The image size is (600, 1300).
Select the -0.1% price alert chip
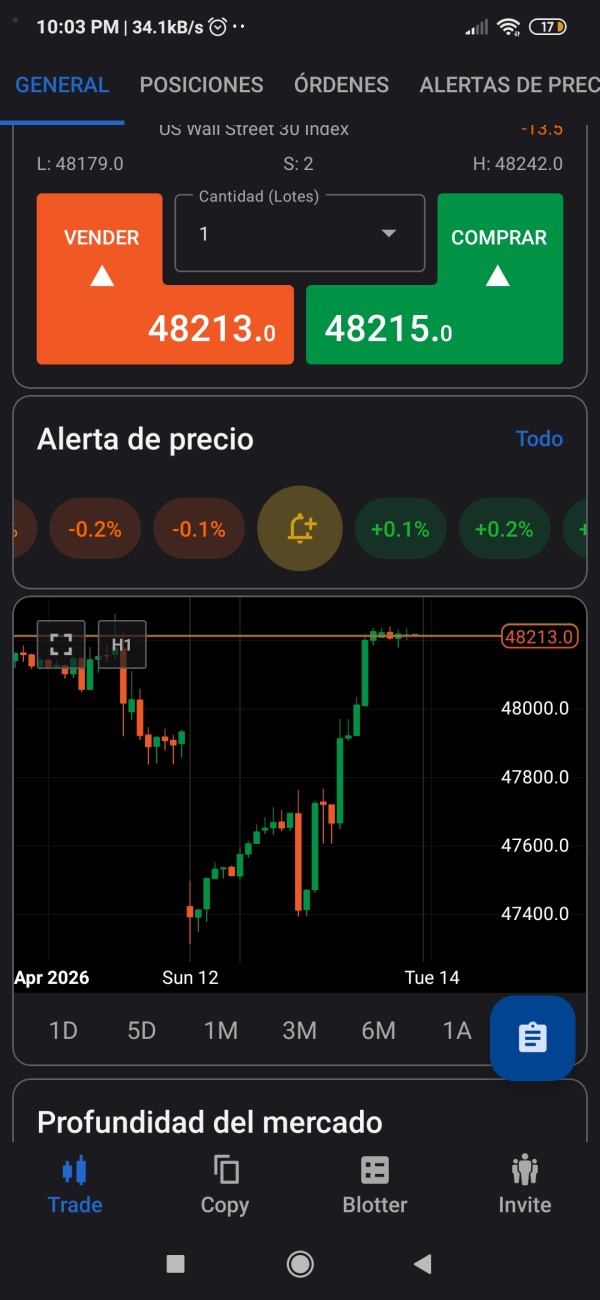tap(198, 529)
